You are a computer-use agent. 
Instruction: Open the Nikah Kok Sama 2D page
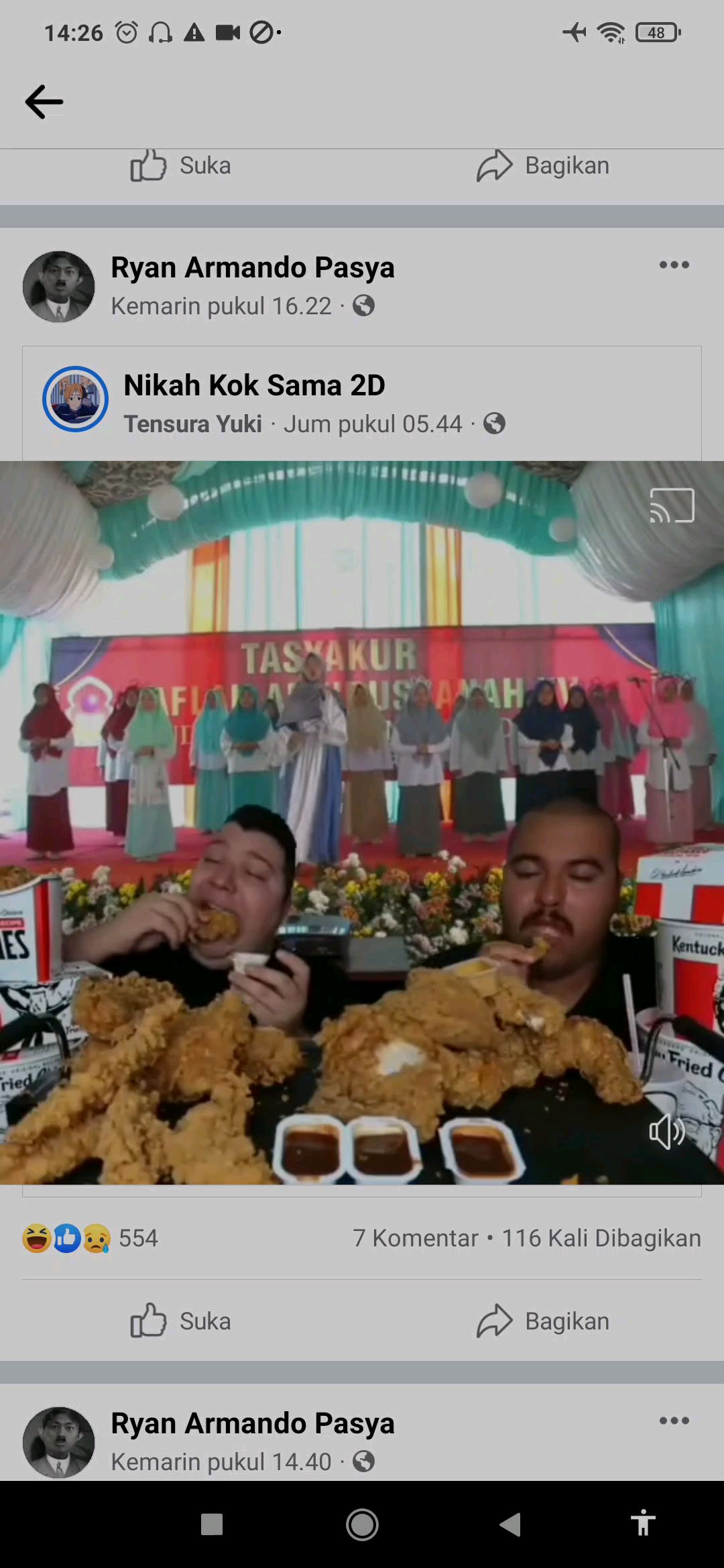[x=254, y=385]
